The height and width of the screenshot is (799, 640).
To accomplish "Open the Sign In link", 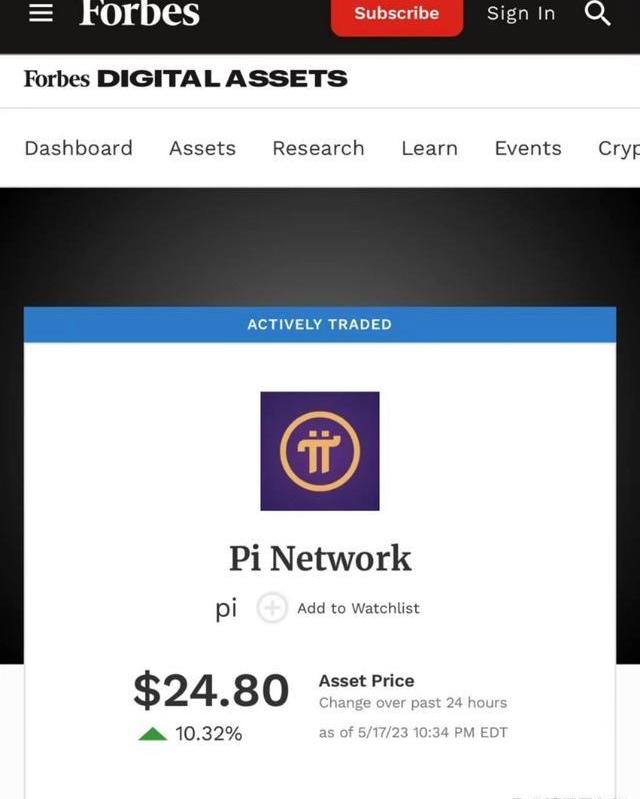I will [x=521, y=14].
